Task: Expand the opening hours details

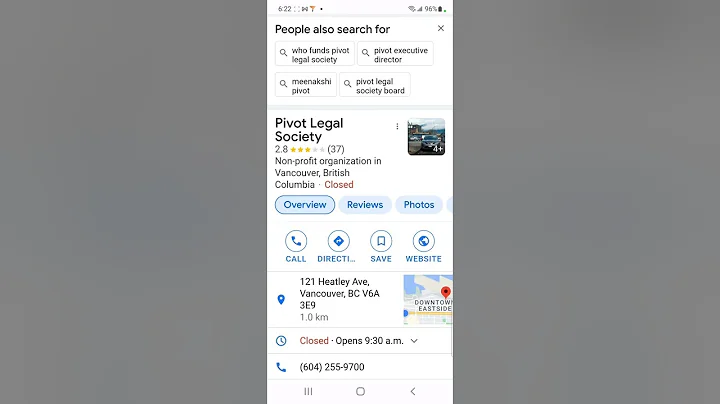Action: click(414, 341)
